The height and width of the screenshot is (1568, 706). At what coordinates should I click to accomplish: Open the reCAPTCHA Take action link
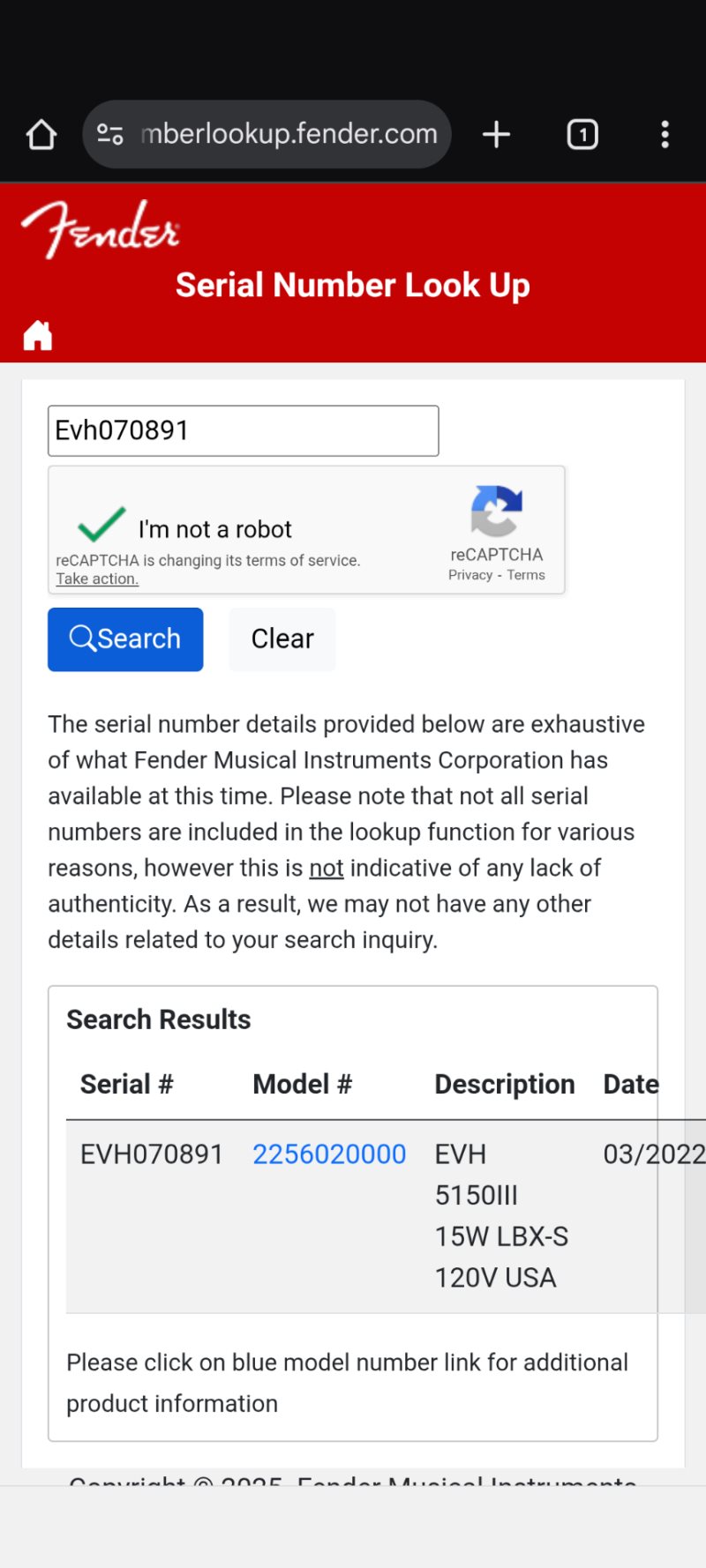coord(97,579)
